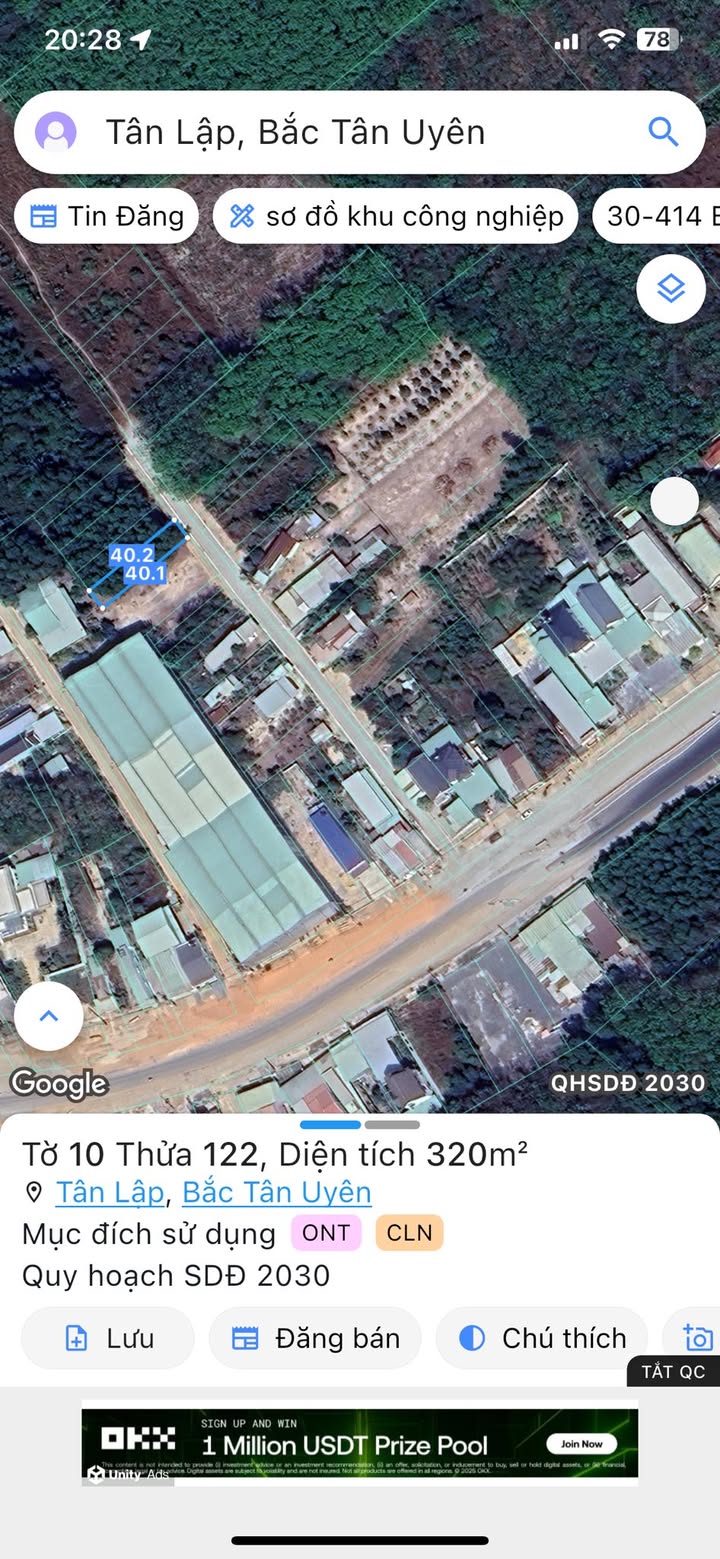This screenshot has height=1559, width=720.
Task: Open Chú thích legend
Action: [543, 1338]
